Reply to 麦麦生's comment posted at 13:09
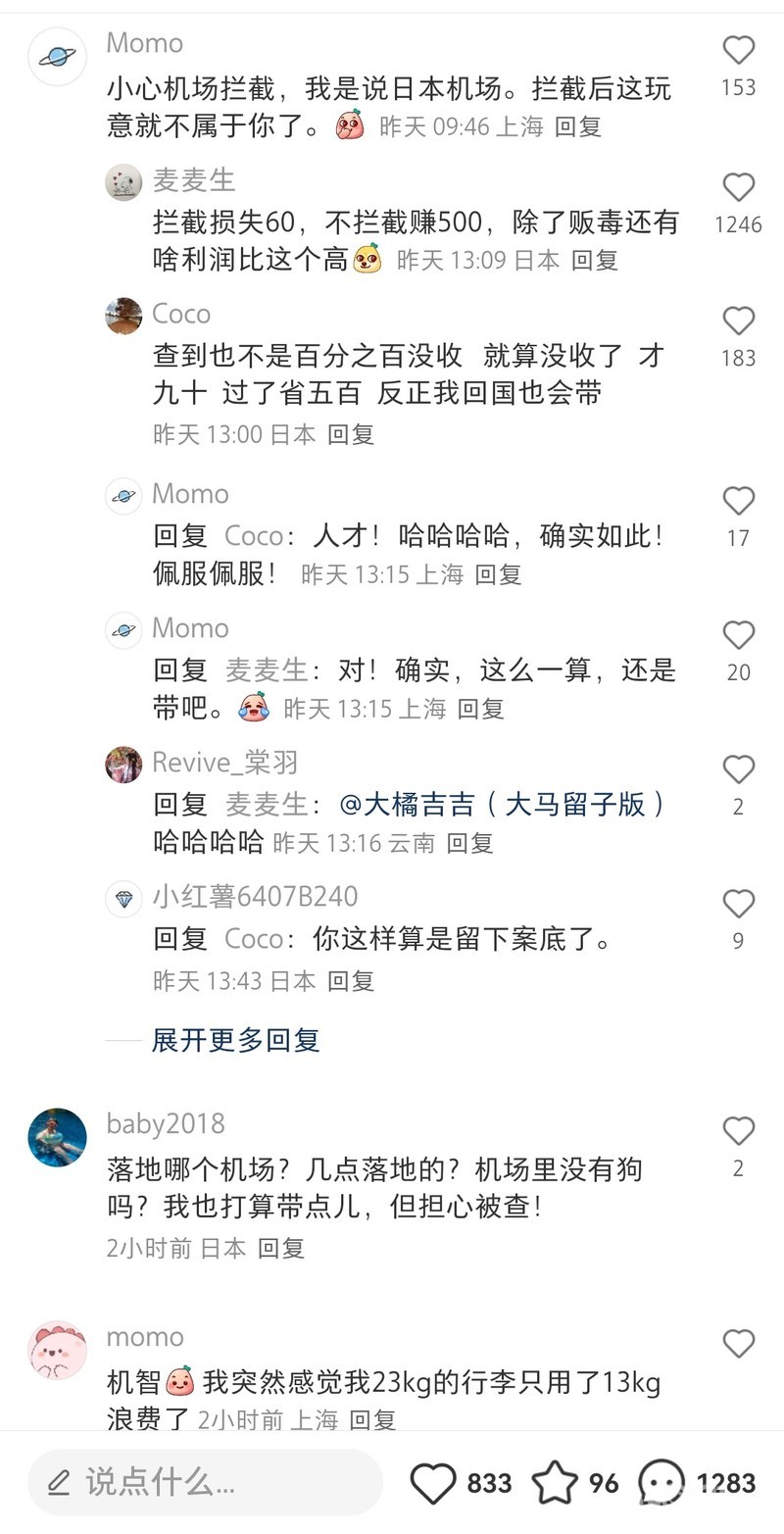784x1534 pixels. [595, 260]
